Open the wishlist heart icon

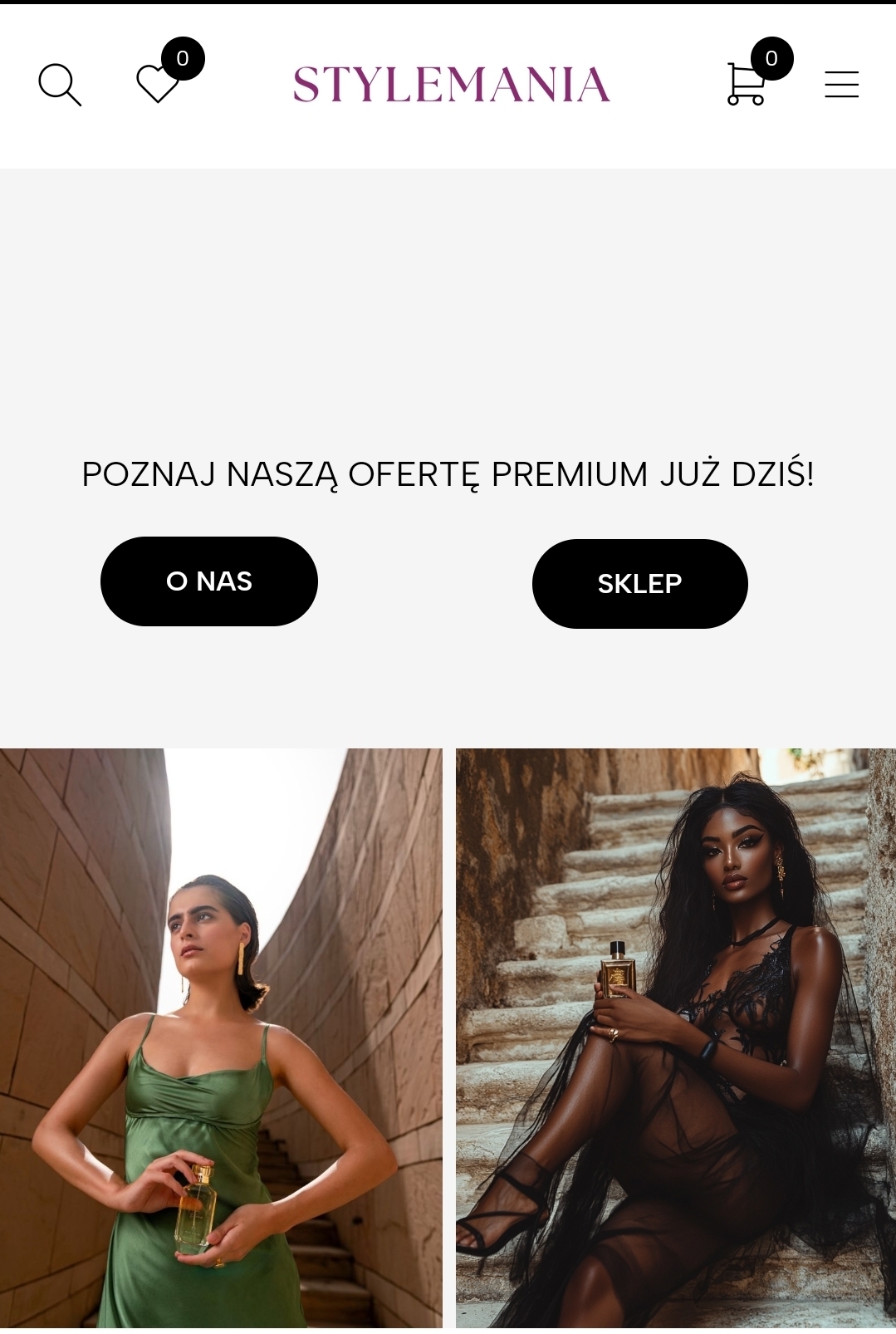pos(158,84)
